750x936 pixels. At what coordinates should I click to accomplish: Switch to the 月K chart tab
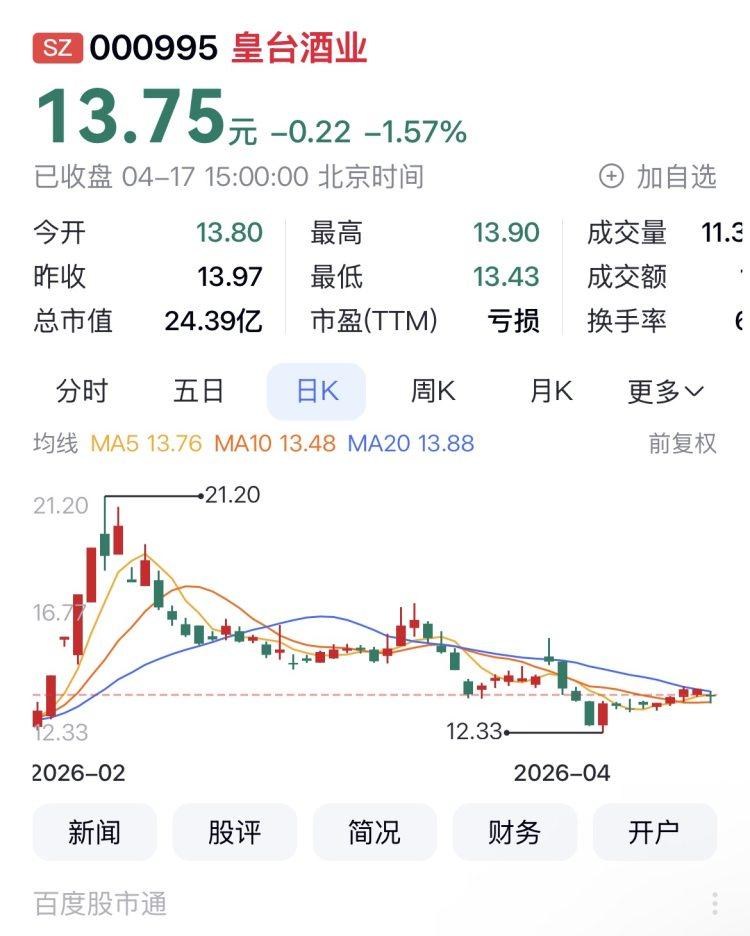pos(550,391)
